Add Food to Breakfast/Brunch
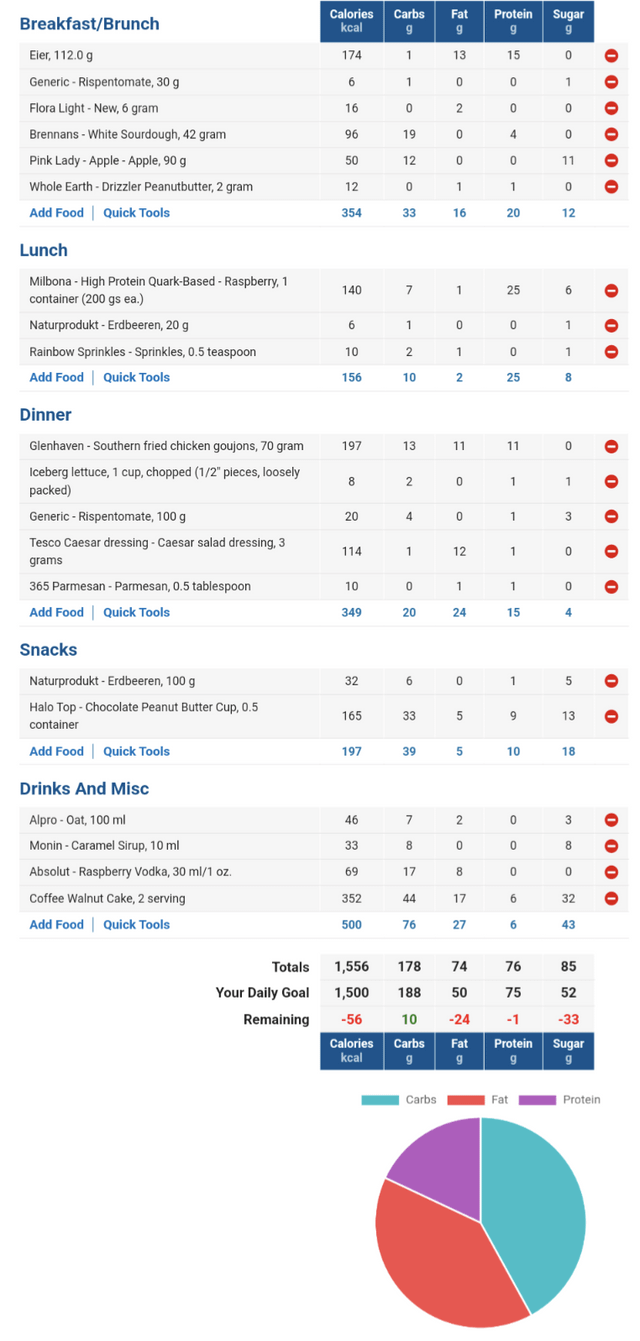This screenshot has width=640, height=1341. [57, 212]
